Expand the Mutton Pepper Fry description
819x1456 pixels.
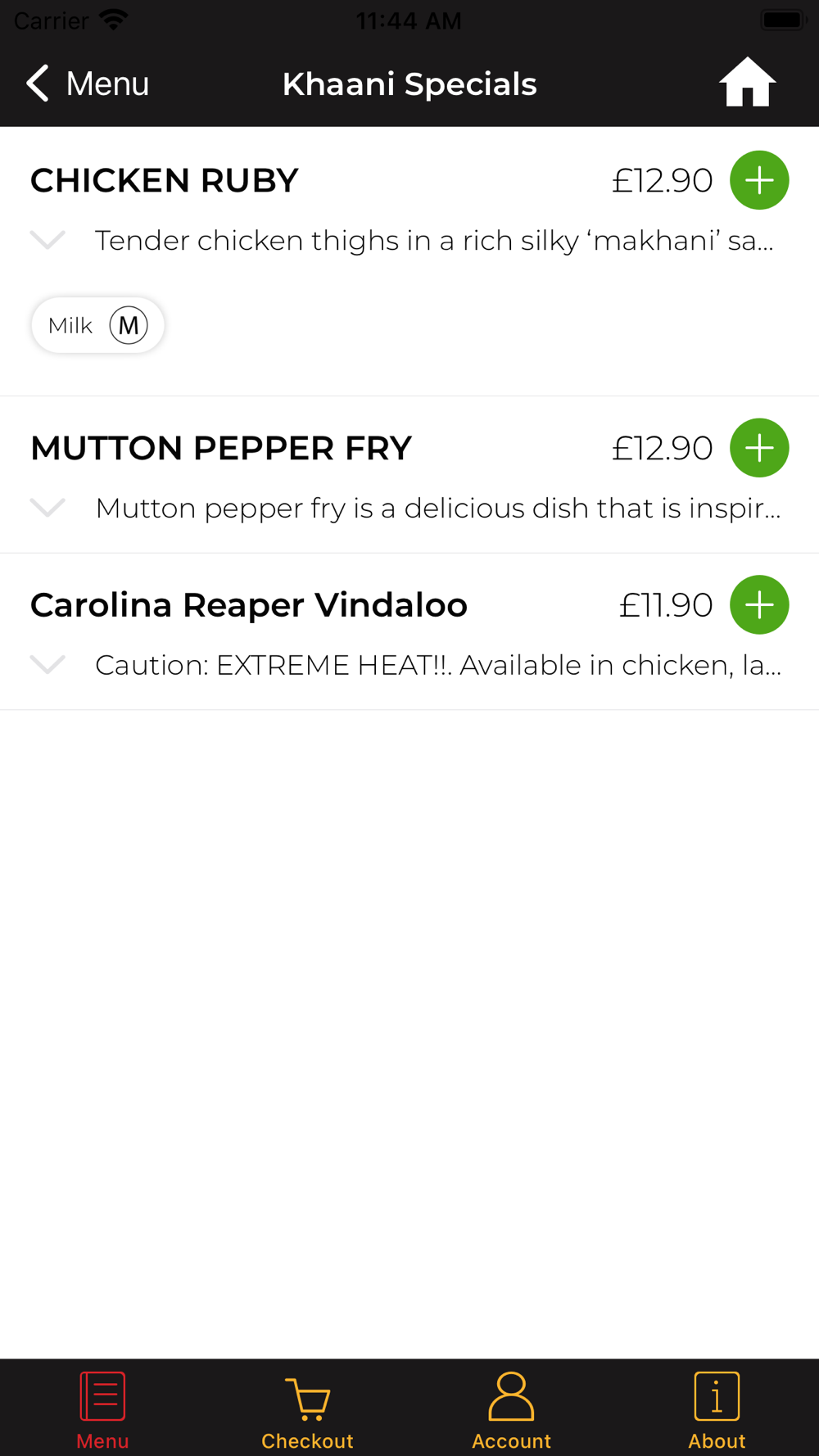(x=48, y=508)
